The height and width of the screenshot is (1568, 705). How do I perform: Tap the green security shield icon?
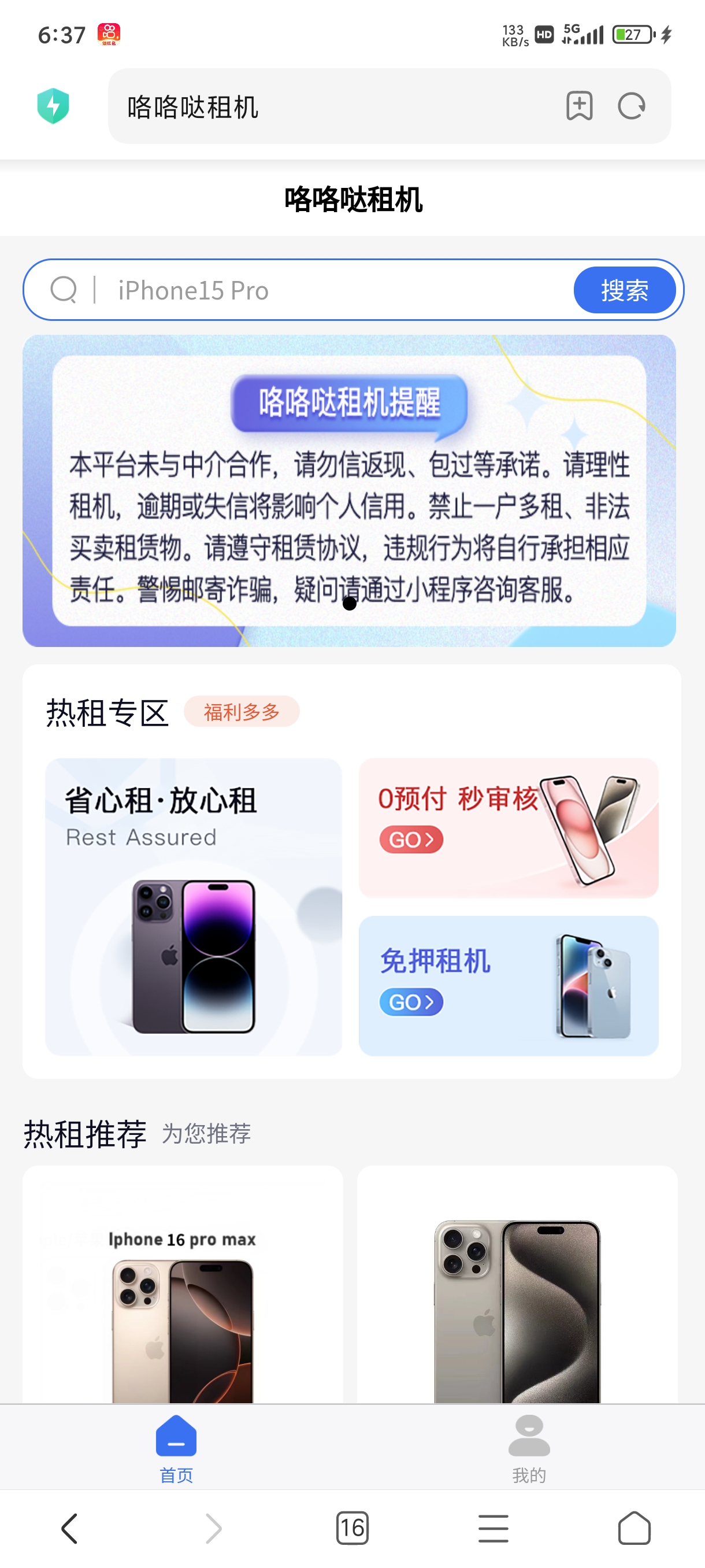click(53, 106)
